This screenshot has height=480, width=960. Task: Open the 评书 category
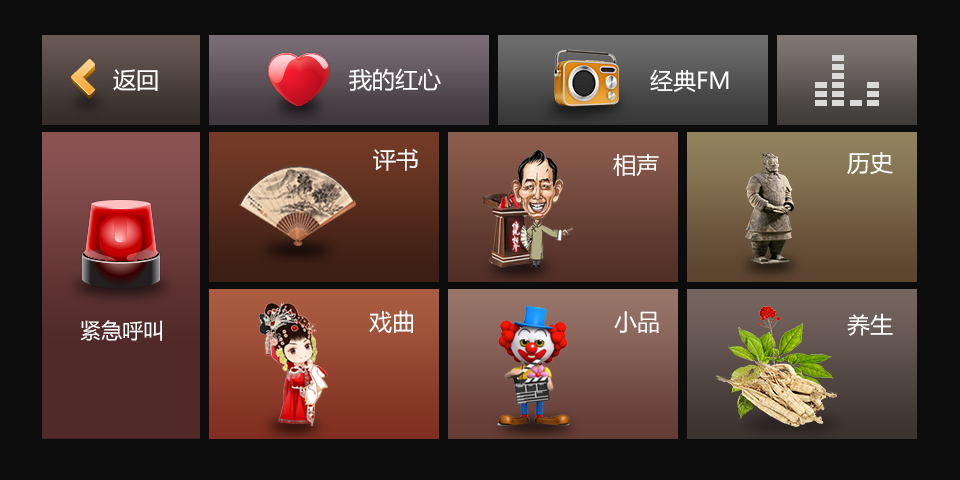click(323, 207)
